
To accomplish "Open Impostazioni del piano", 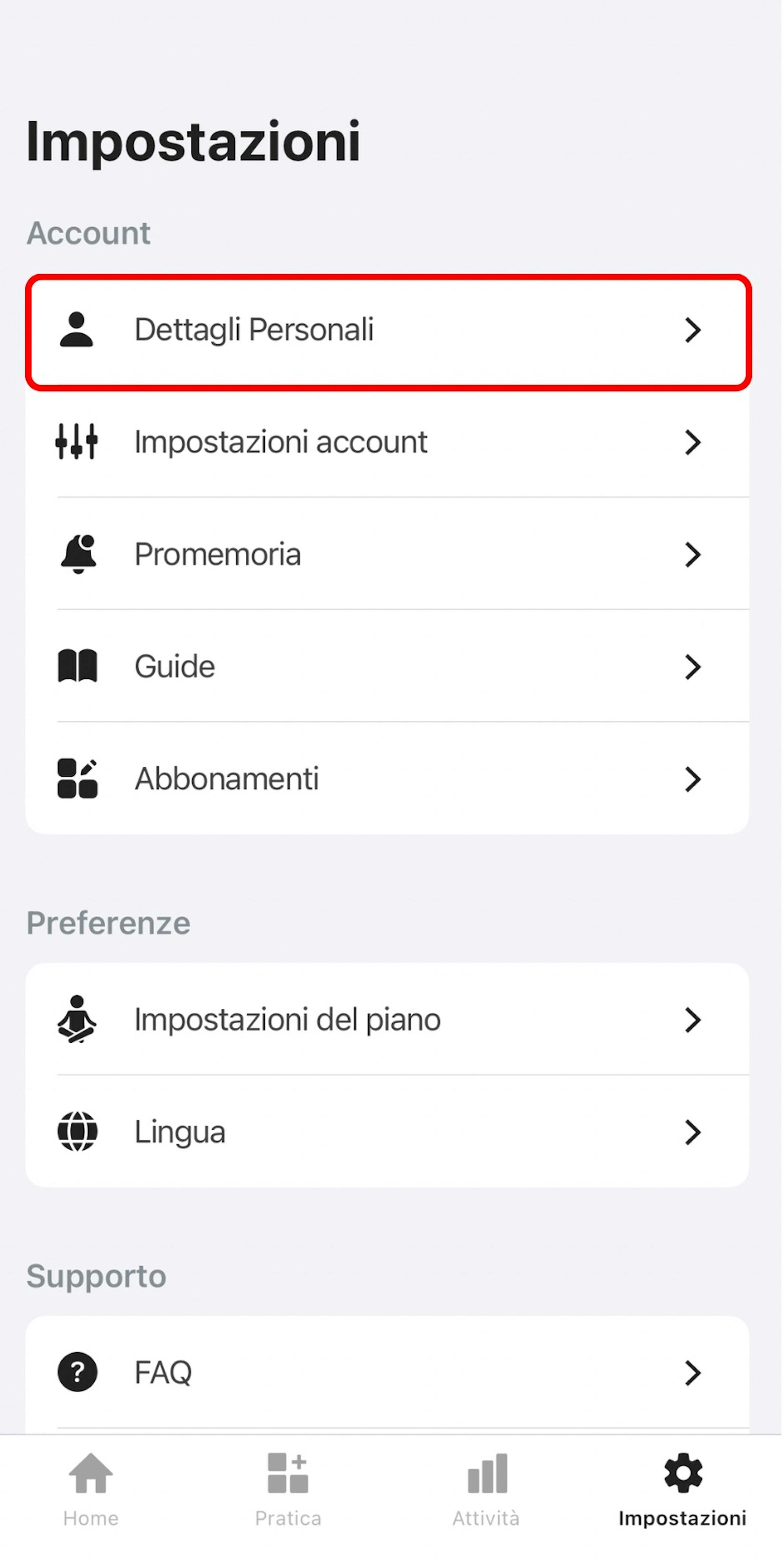I will point(387,1020).
